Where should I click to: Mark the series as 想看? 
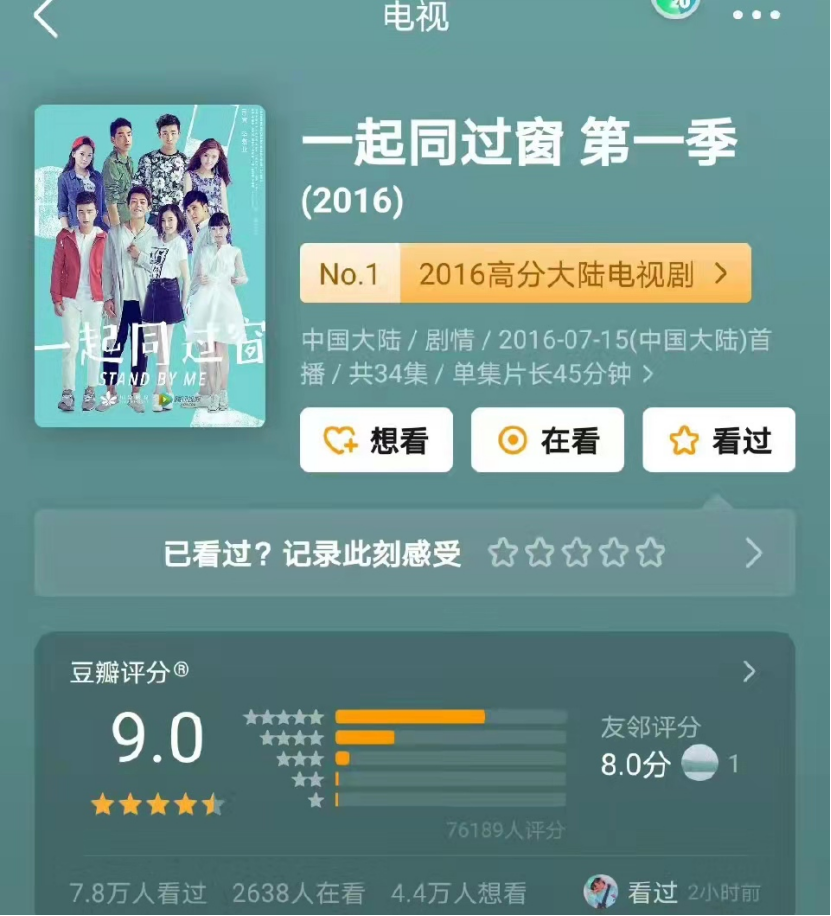pyautogui.click(x=376, y=440)
